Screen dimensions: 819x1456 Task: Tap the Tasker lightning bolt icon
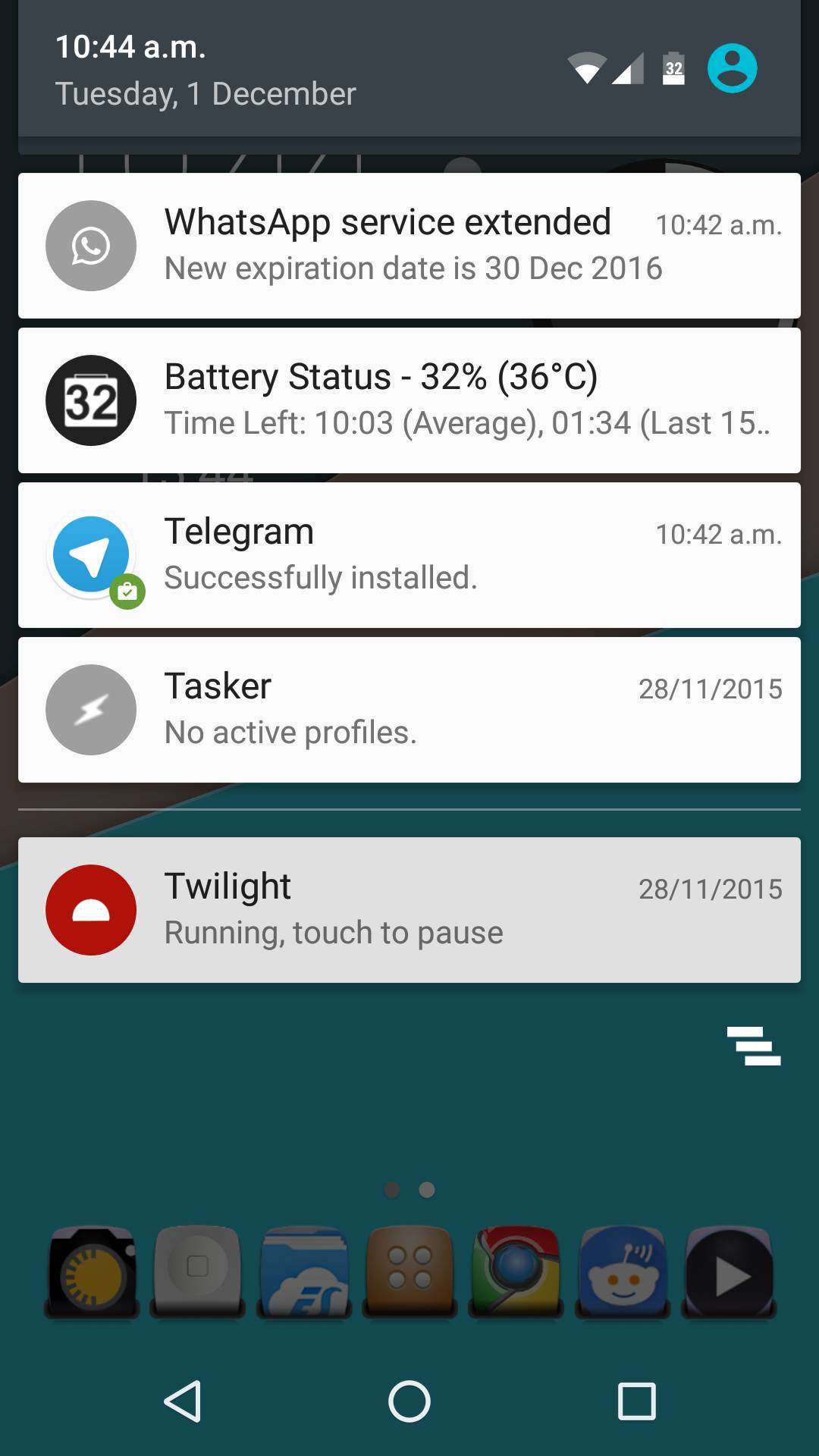point(90,709)
